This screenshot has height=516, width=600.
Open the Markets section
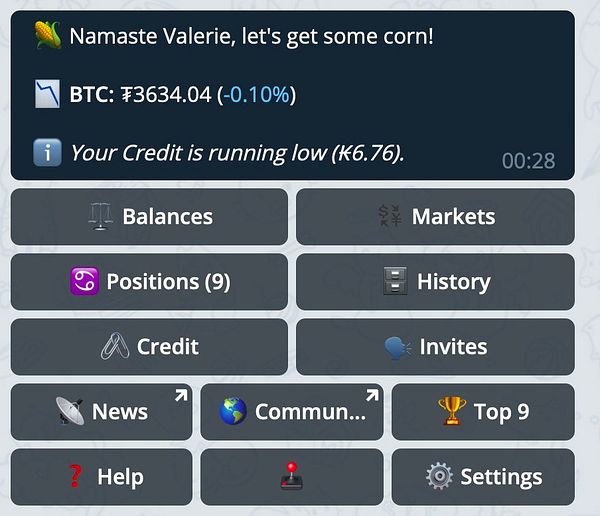click(435, 217)
